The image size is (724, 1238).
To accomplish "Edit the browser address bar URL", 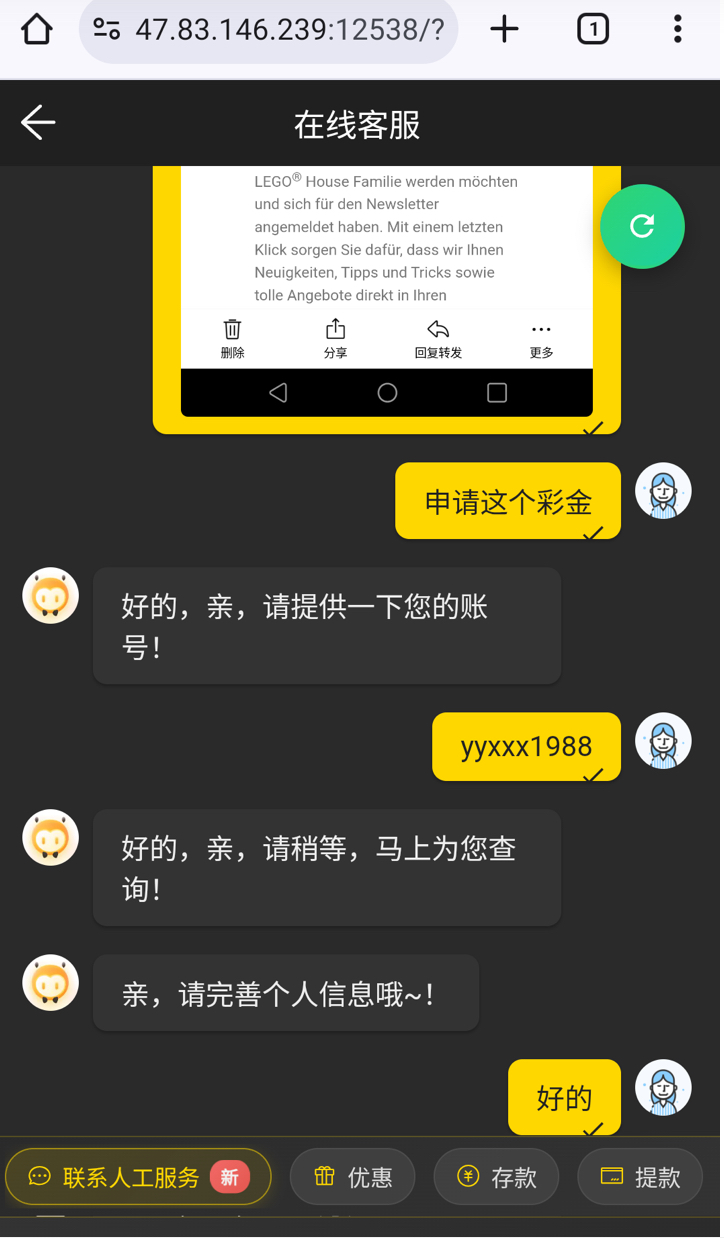I will 288,30.
